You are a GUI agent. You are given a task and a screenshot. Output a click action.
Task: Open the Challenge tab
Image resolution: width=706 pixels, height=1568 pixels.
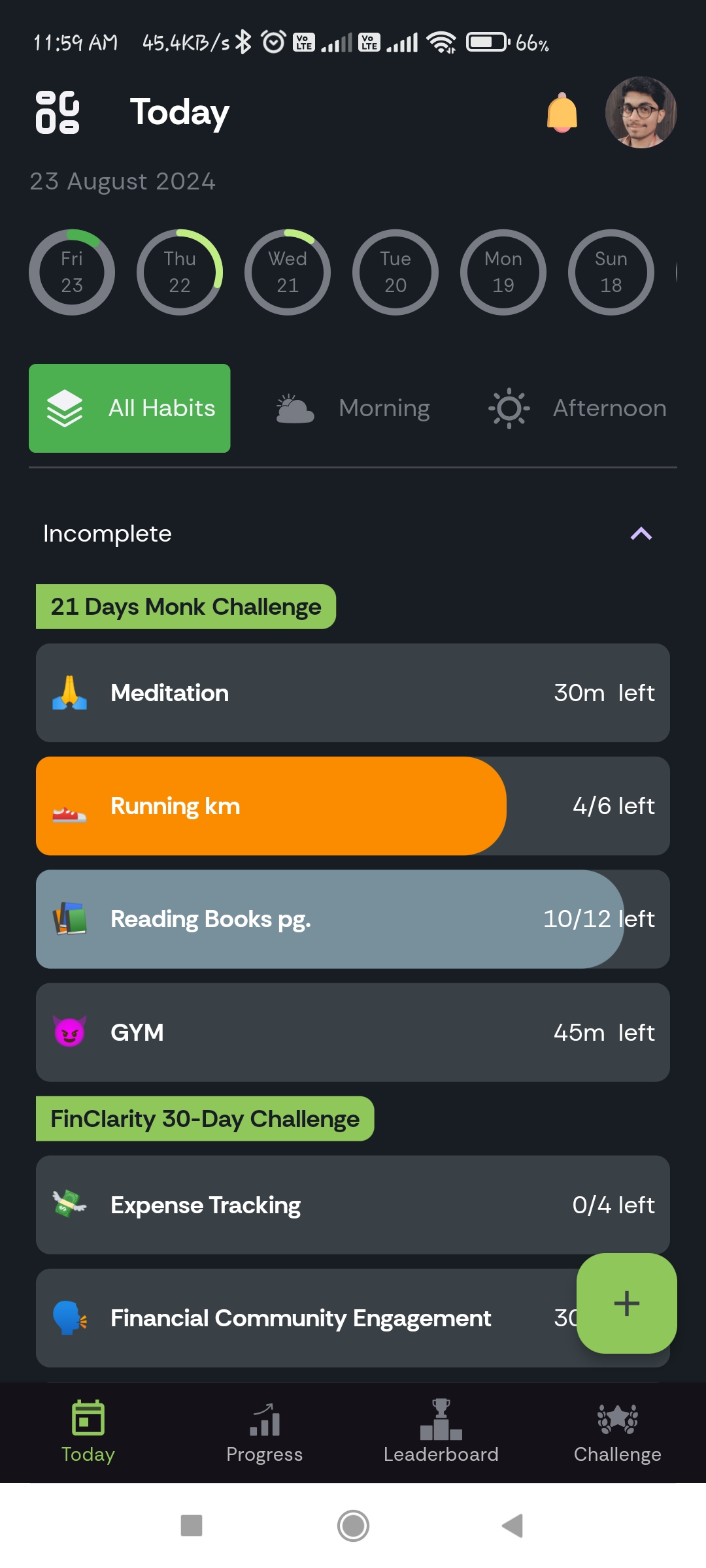(618, 1431)
